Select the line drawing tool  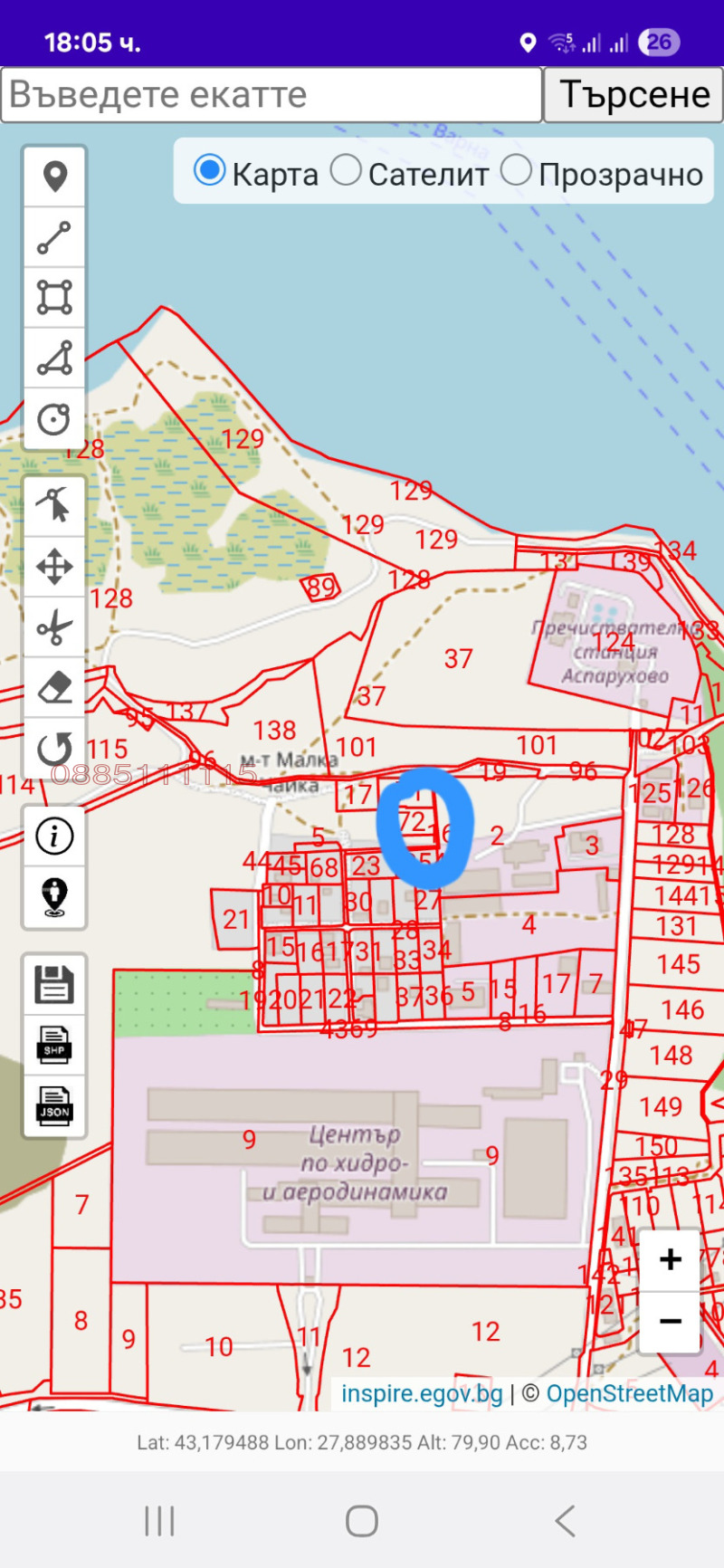[54, 237]
